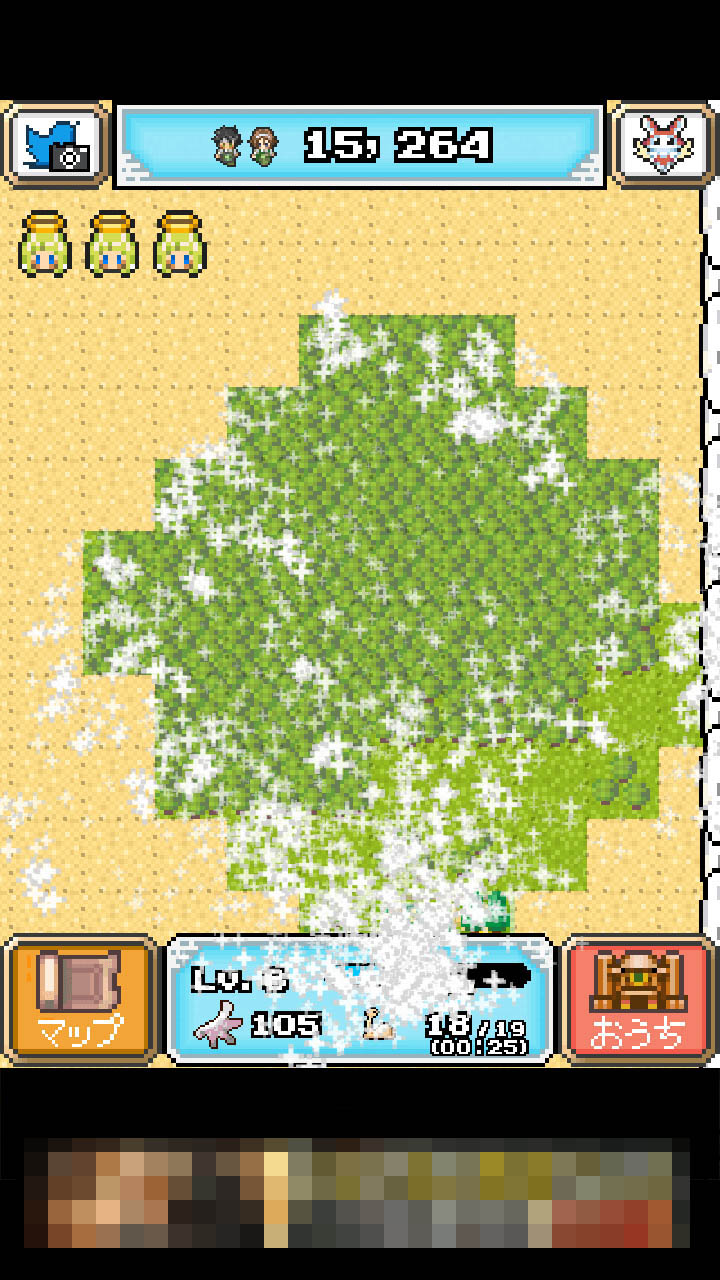Open the マップ map screen
This screenshot has height=1280, width=720.
[x=80, y=999]
